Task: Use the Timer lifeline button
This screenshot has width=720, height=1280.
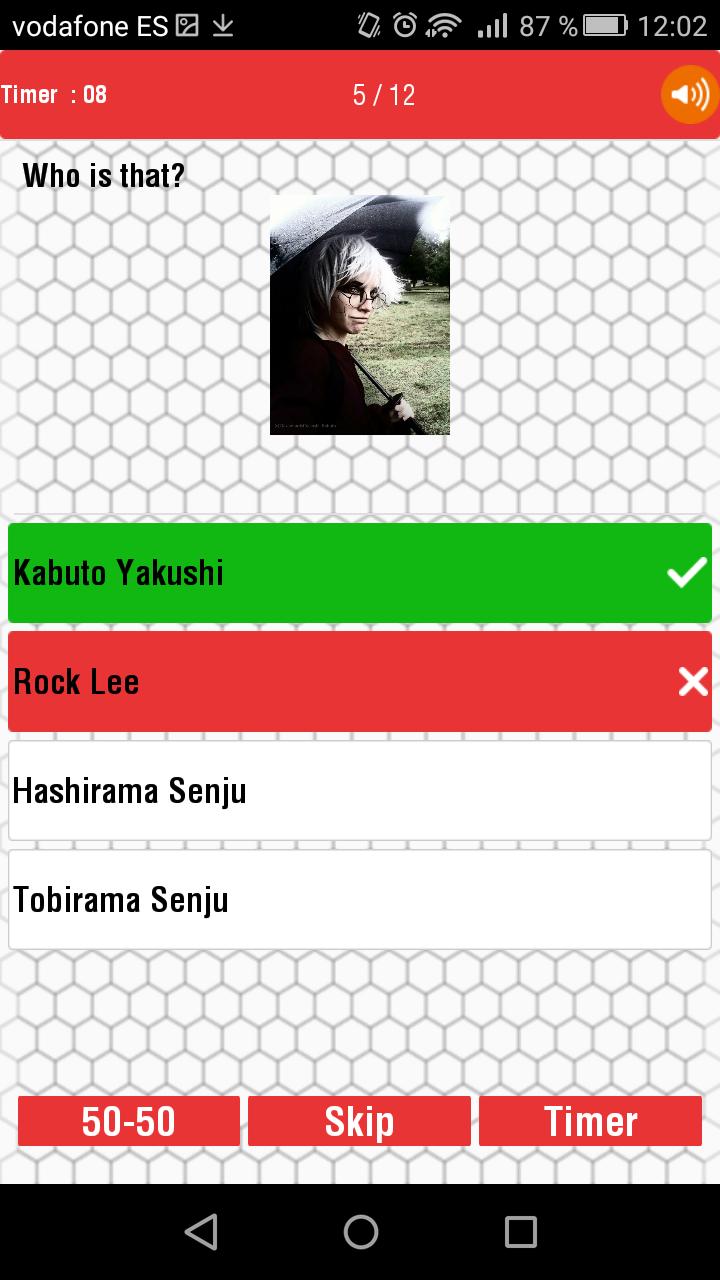Action: pos(590,1121)
